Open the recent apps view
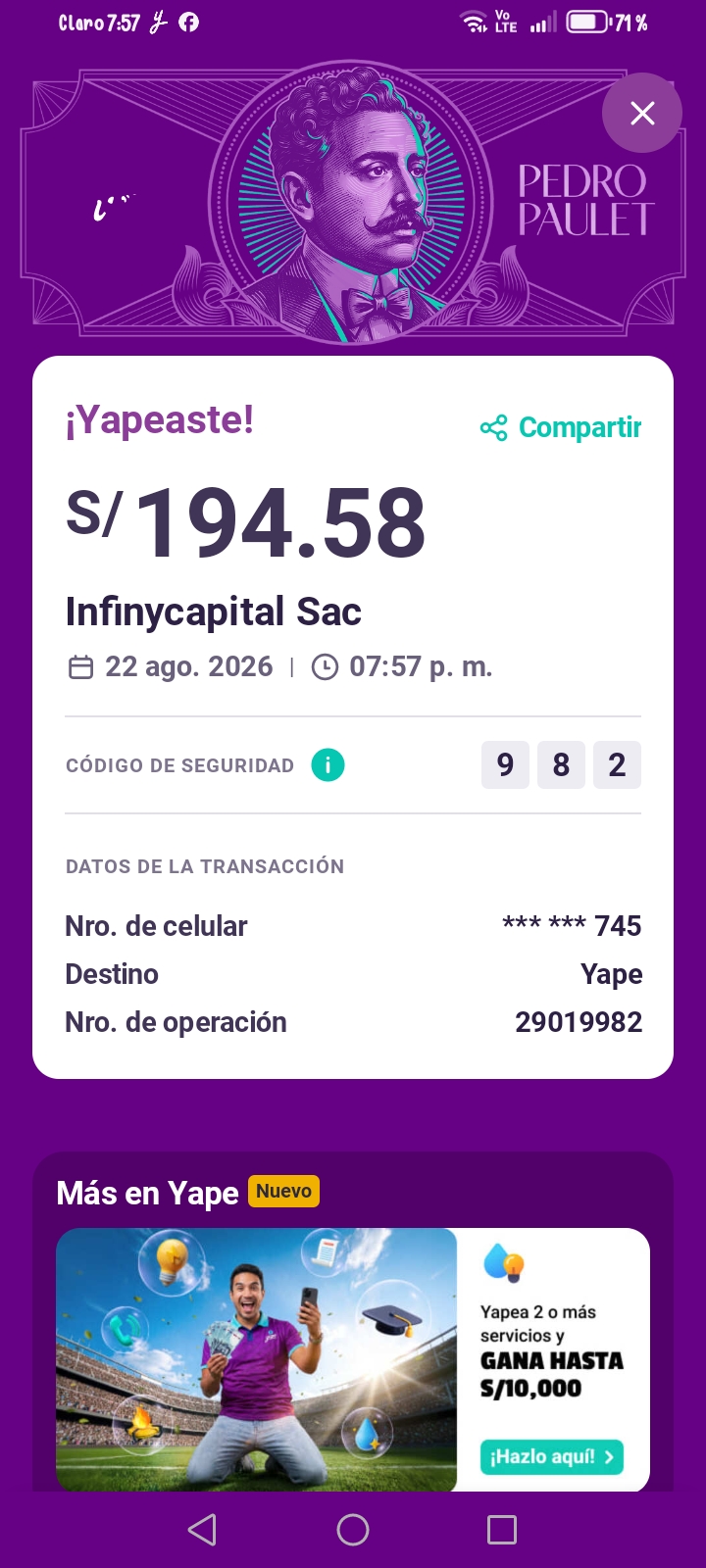The height and width of the screenshot is (1568, 706). pos(502,1530)
